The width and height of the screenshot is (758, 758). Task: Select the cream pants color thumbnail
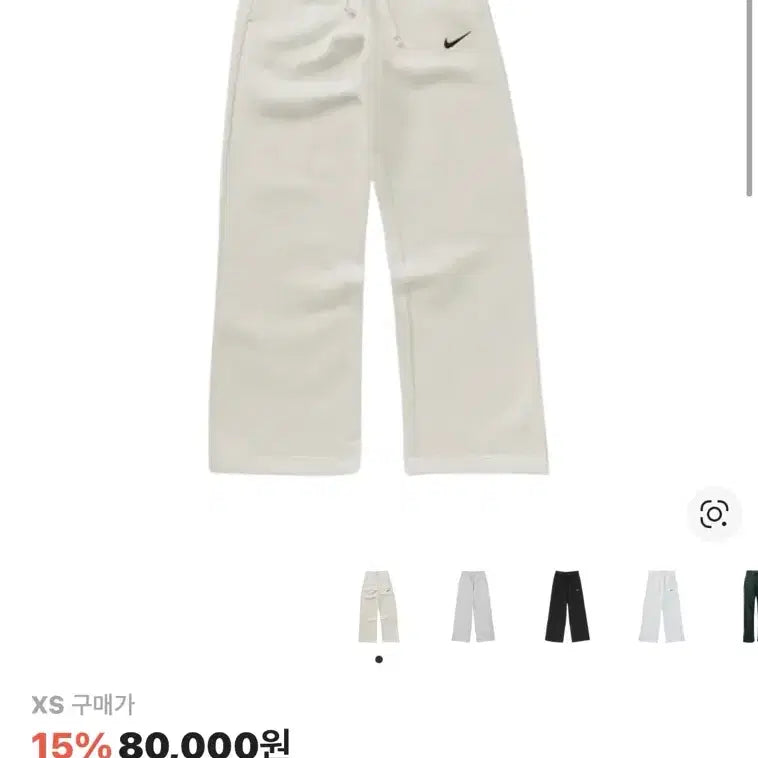tap(379, 606)
